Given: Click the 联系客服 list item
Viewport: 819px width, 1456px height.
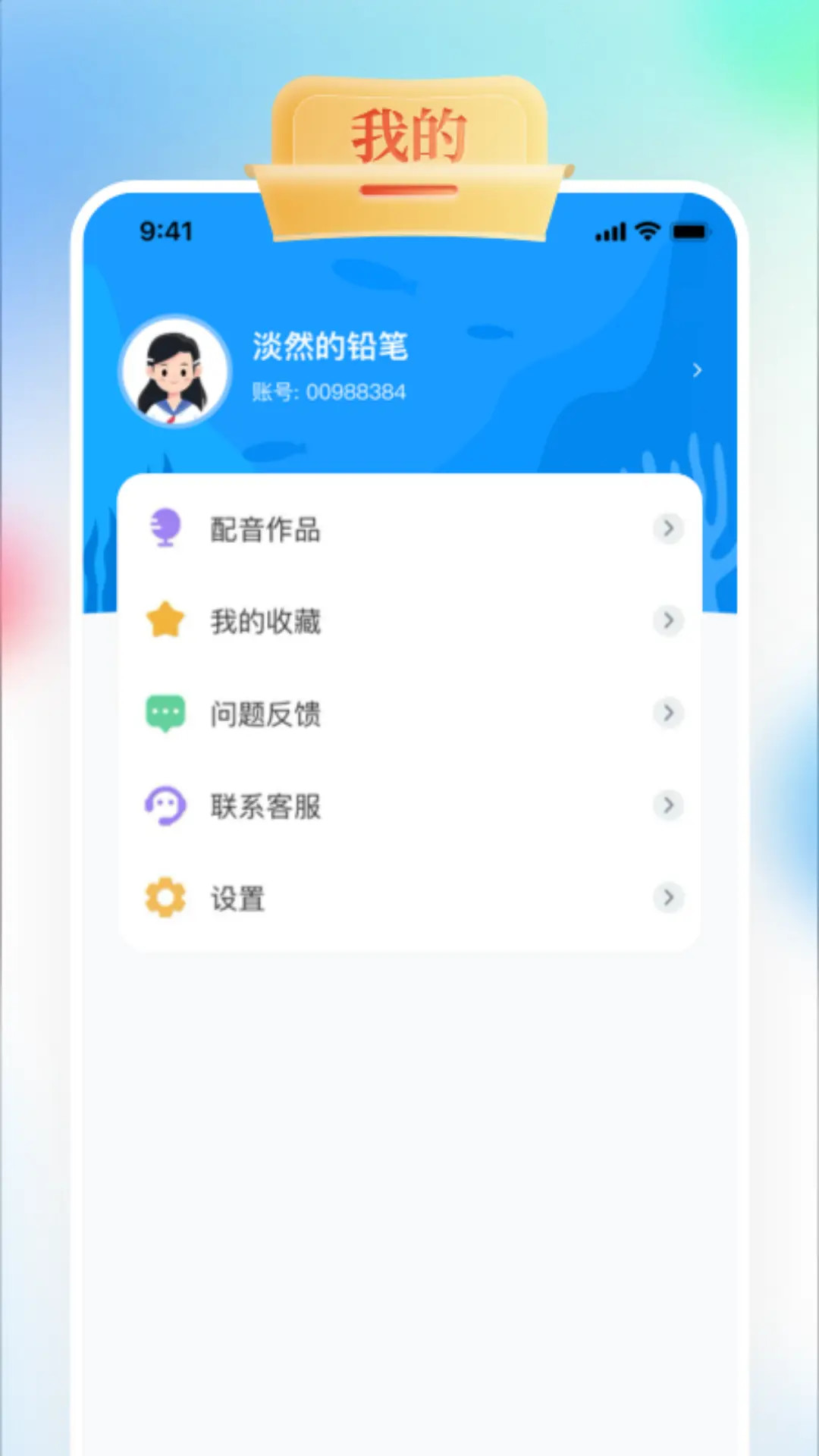Looking at the screenshot, I should point(265,805).
